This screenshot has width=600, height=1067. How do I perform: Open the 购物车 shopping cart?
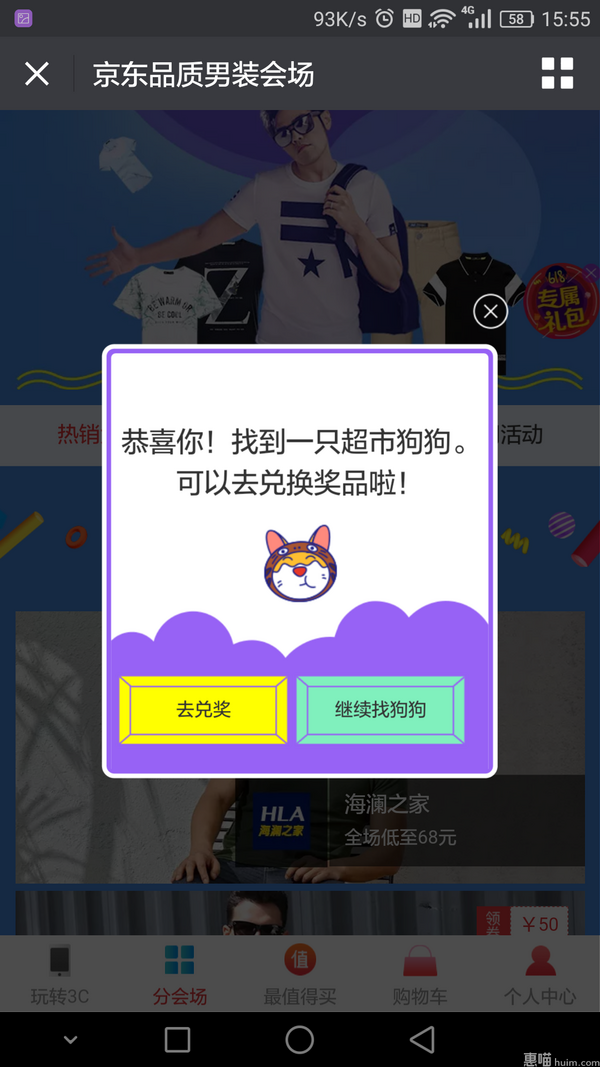point(420,976)
